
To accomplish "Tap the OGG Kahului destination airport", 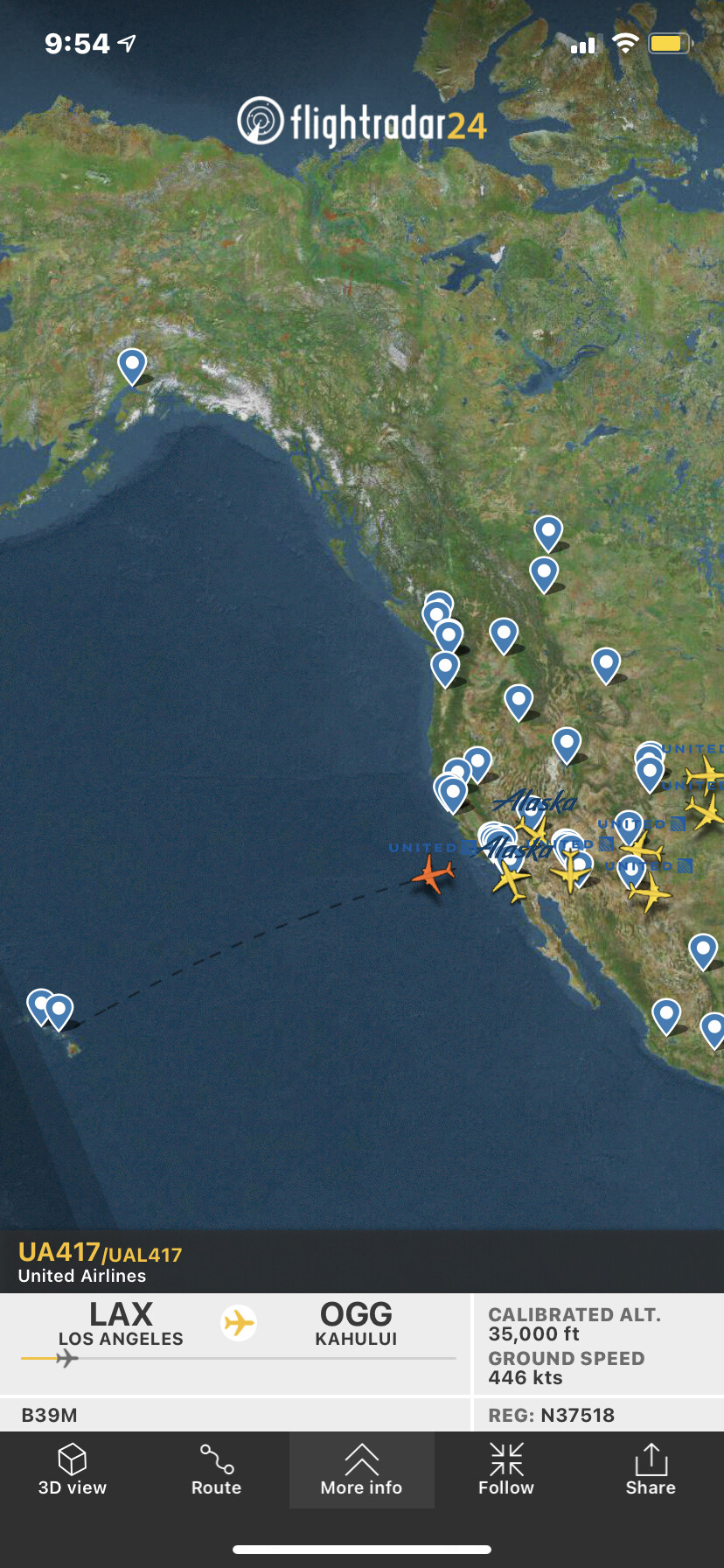I will [x=356, y=1324].
